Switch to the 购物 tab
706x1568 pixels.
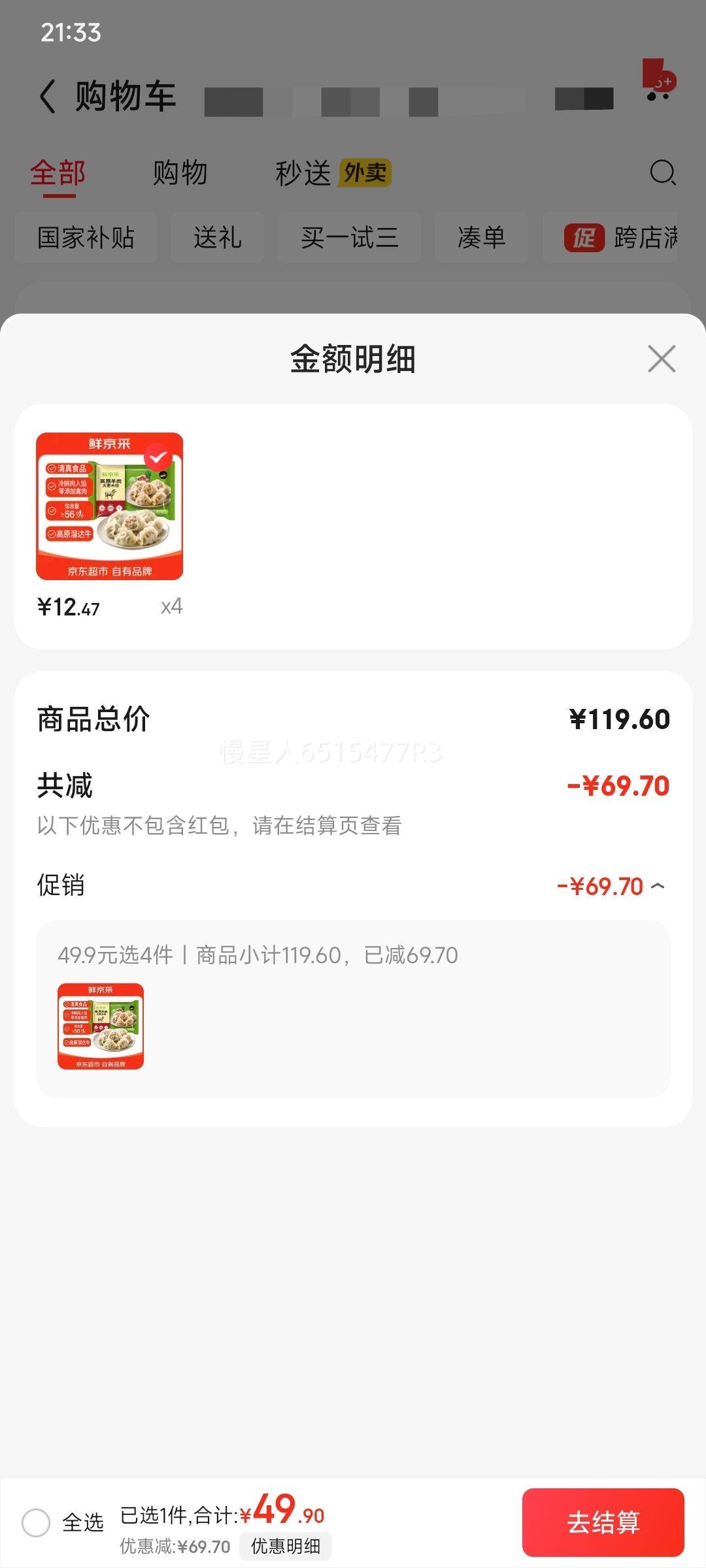(180, 173)
